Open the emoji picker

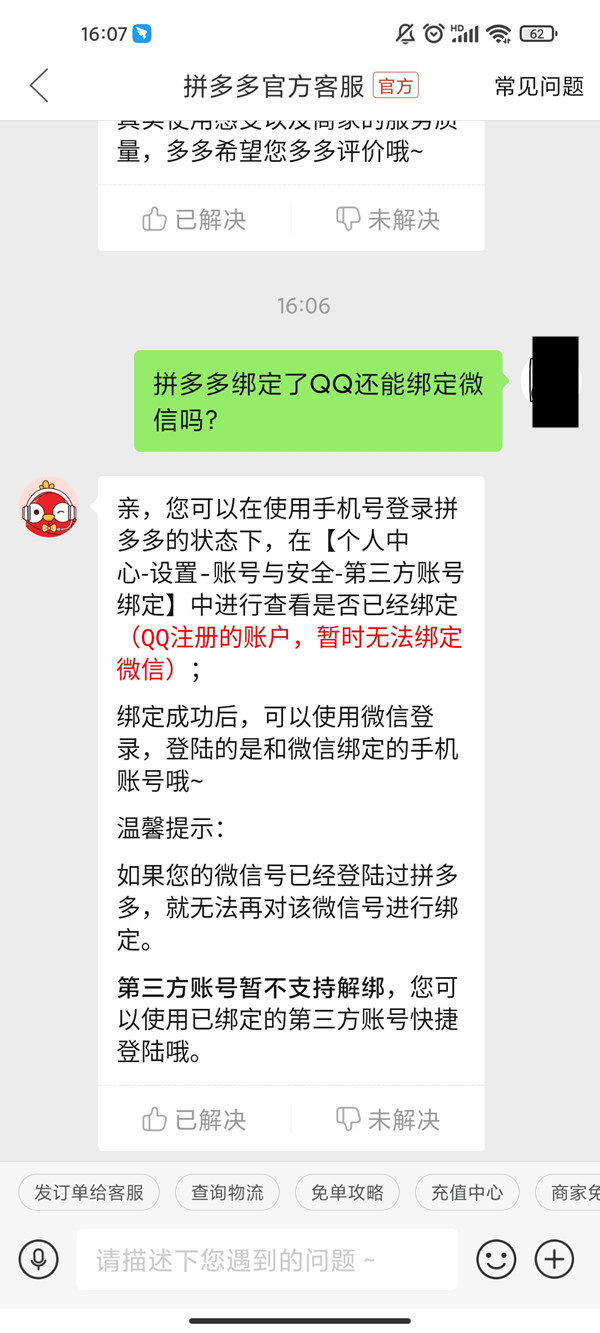tap(496, 1259)
